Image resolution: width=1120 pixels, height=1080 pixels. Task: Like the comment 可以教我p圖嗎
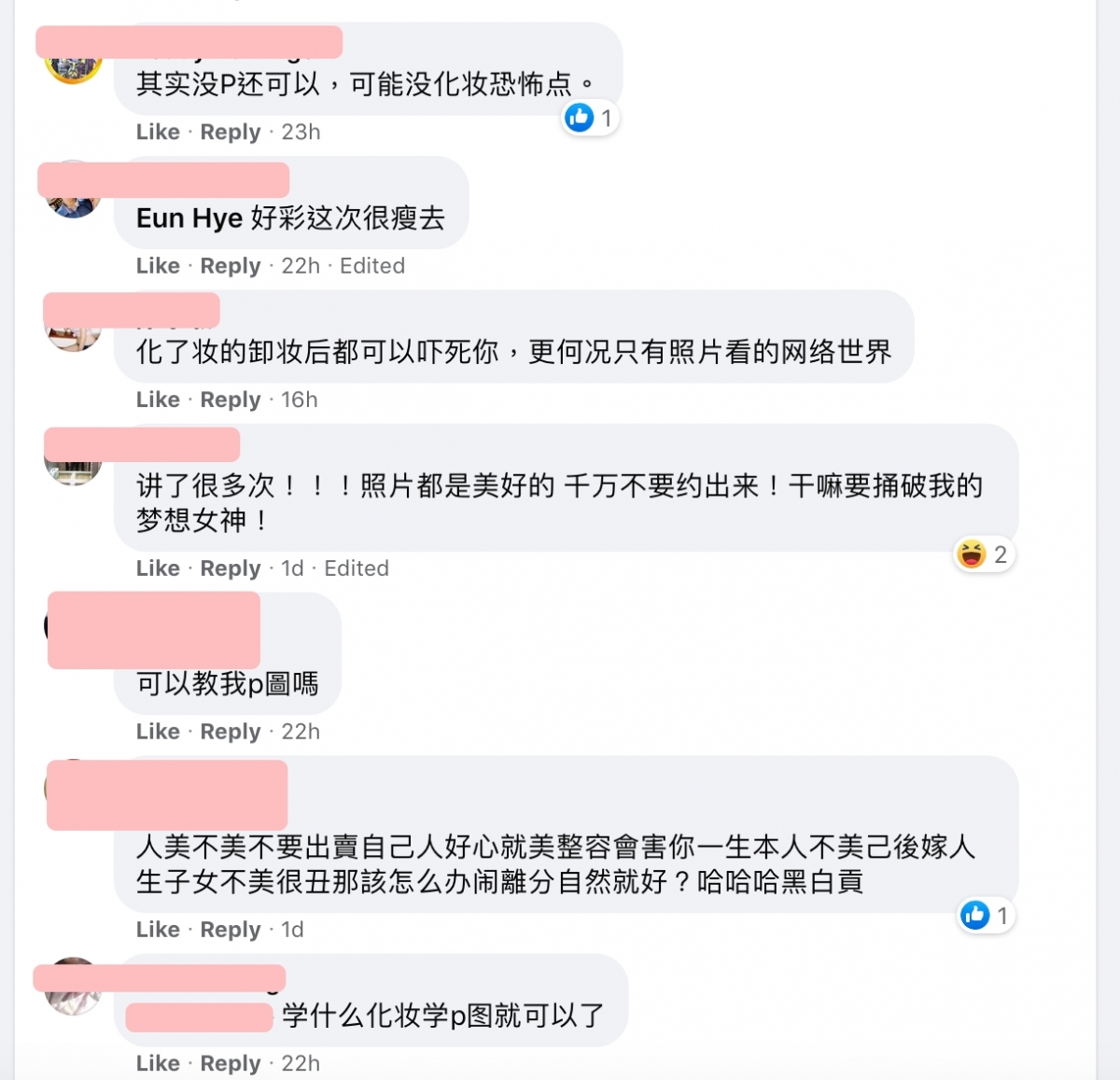point(157,732)
